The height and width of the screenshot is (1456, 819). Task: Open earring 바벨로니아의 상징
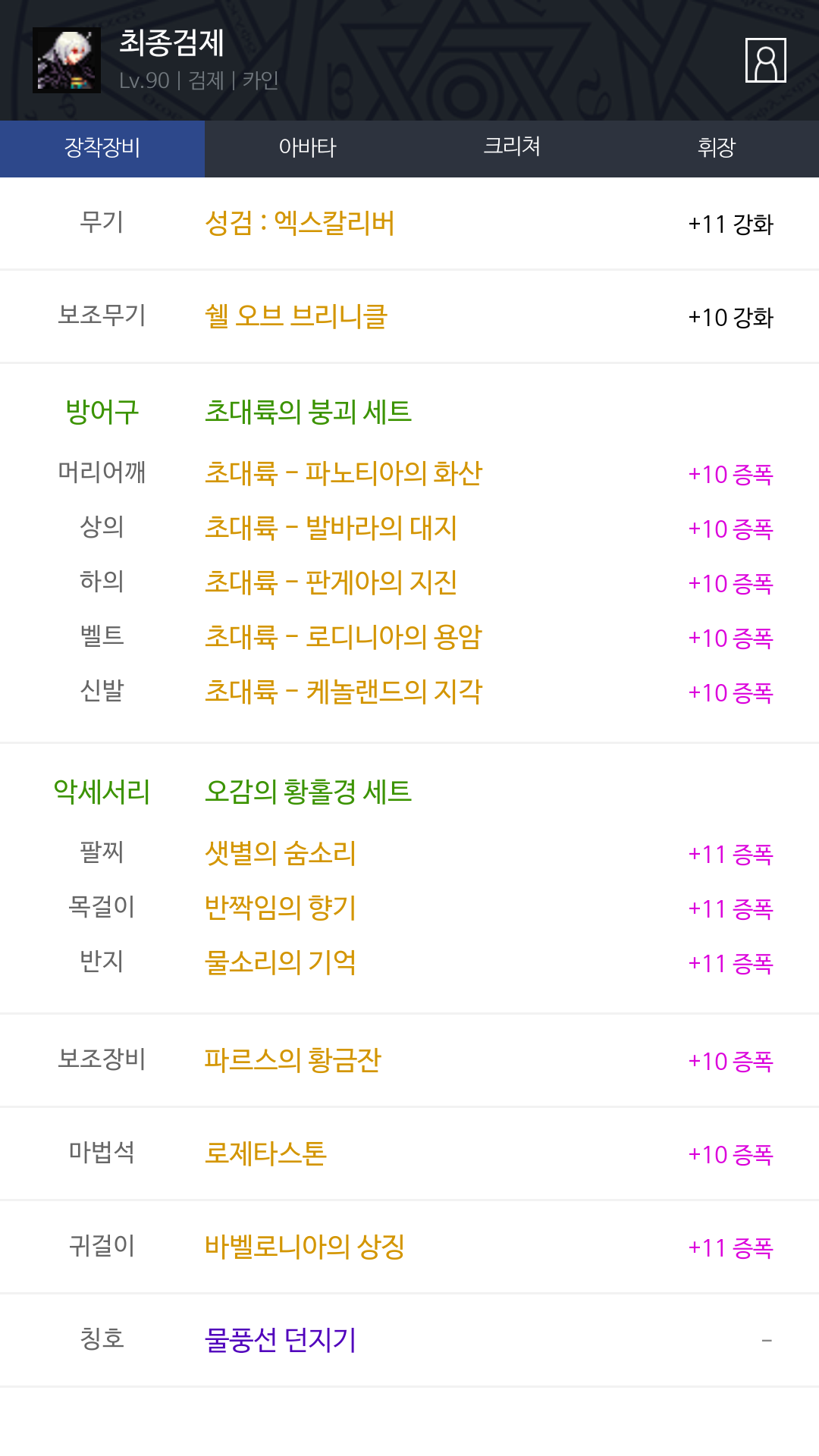(305, 1247)
